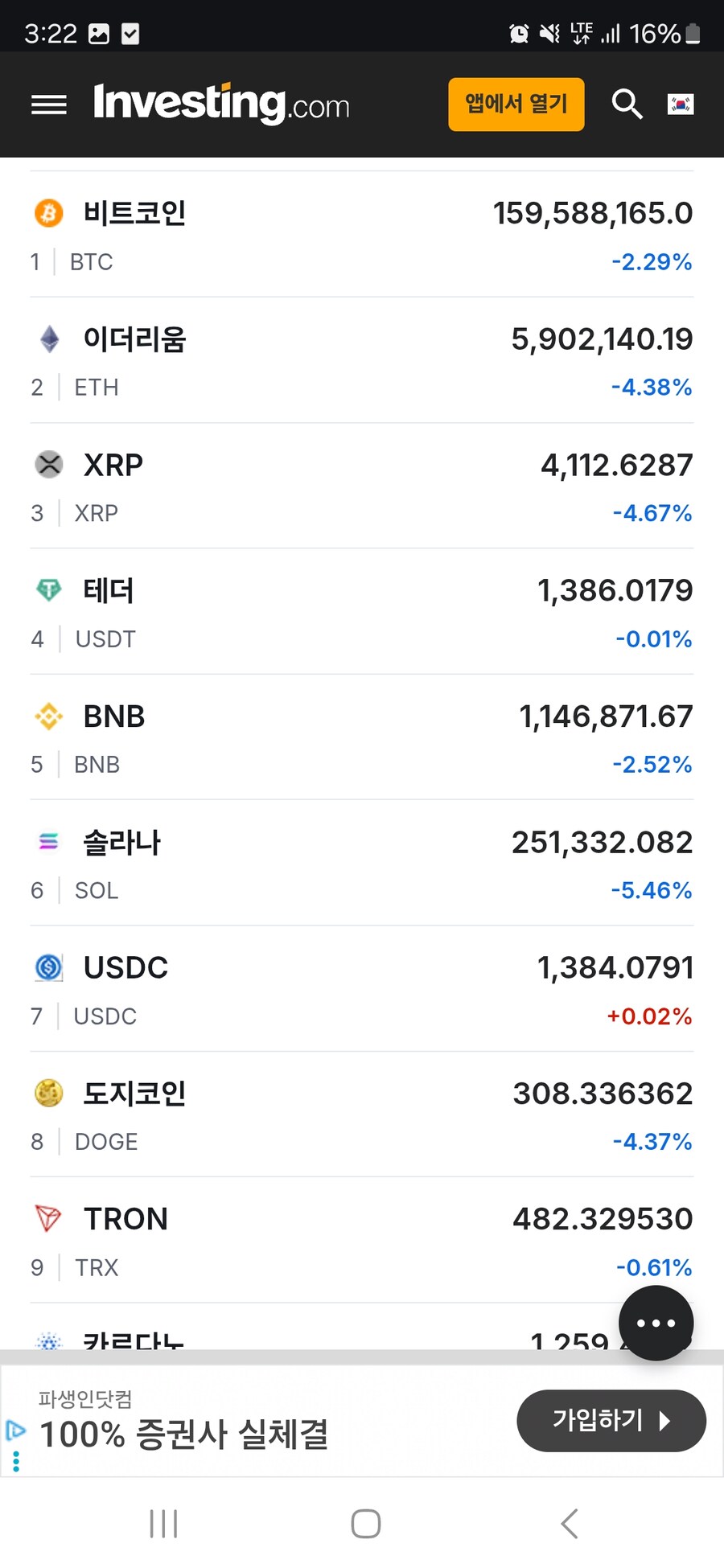Click the USDC coin icon
This screenshot has width=724, height=1568.
[x=48, y=967]
